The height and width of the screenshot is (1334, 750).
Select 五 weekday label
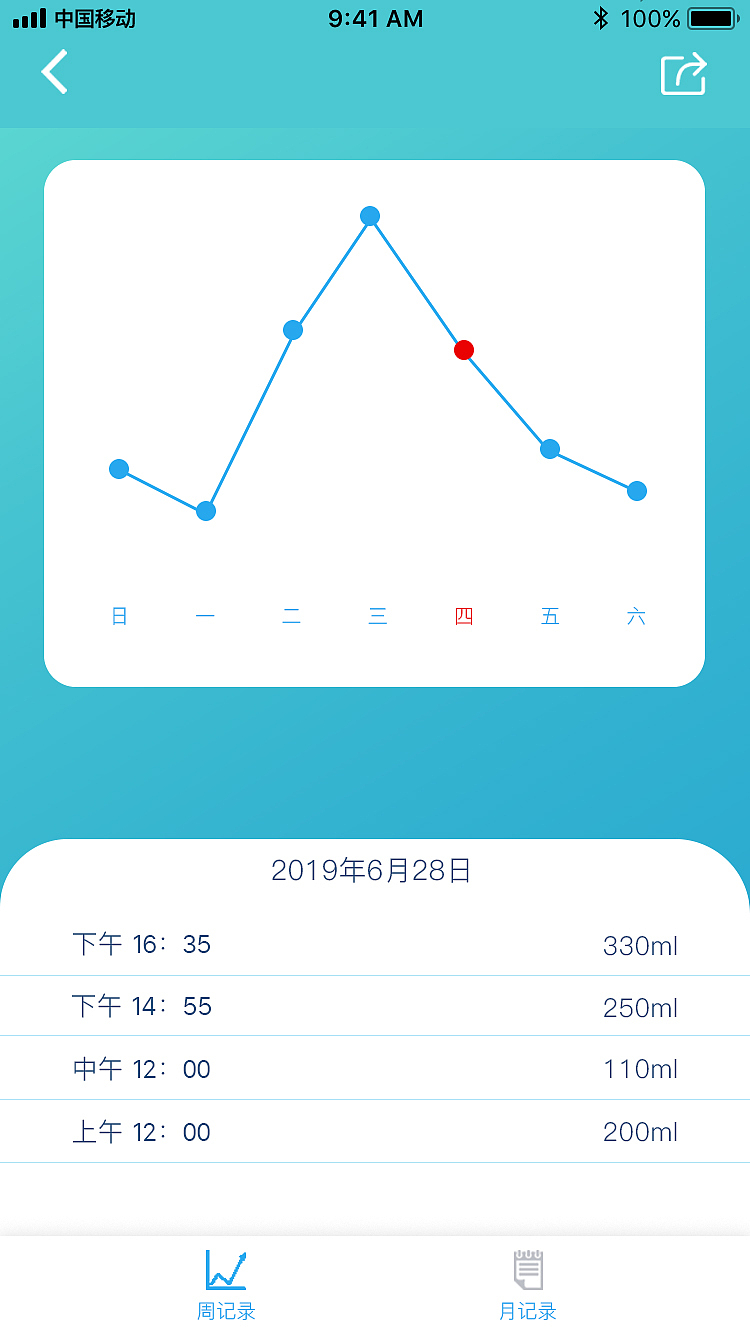tap(549, 616)
